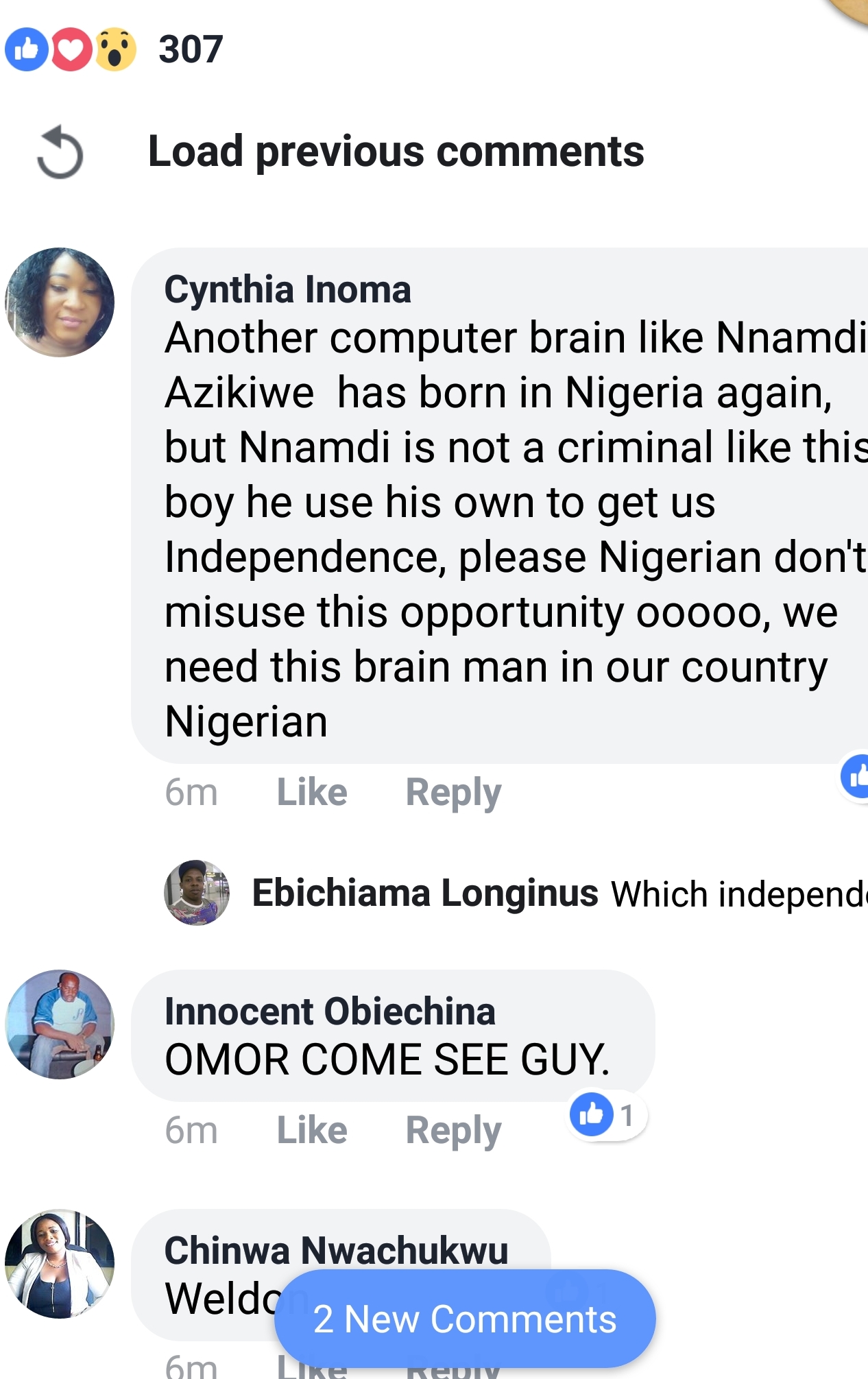Open Innocent Obiechina's profile picture
This screenshot has height=1379, width=868.
[x=60, y=1024]
